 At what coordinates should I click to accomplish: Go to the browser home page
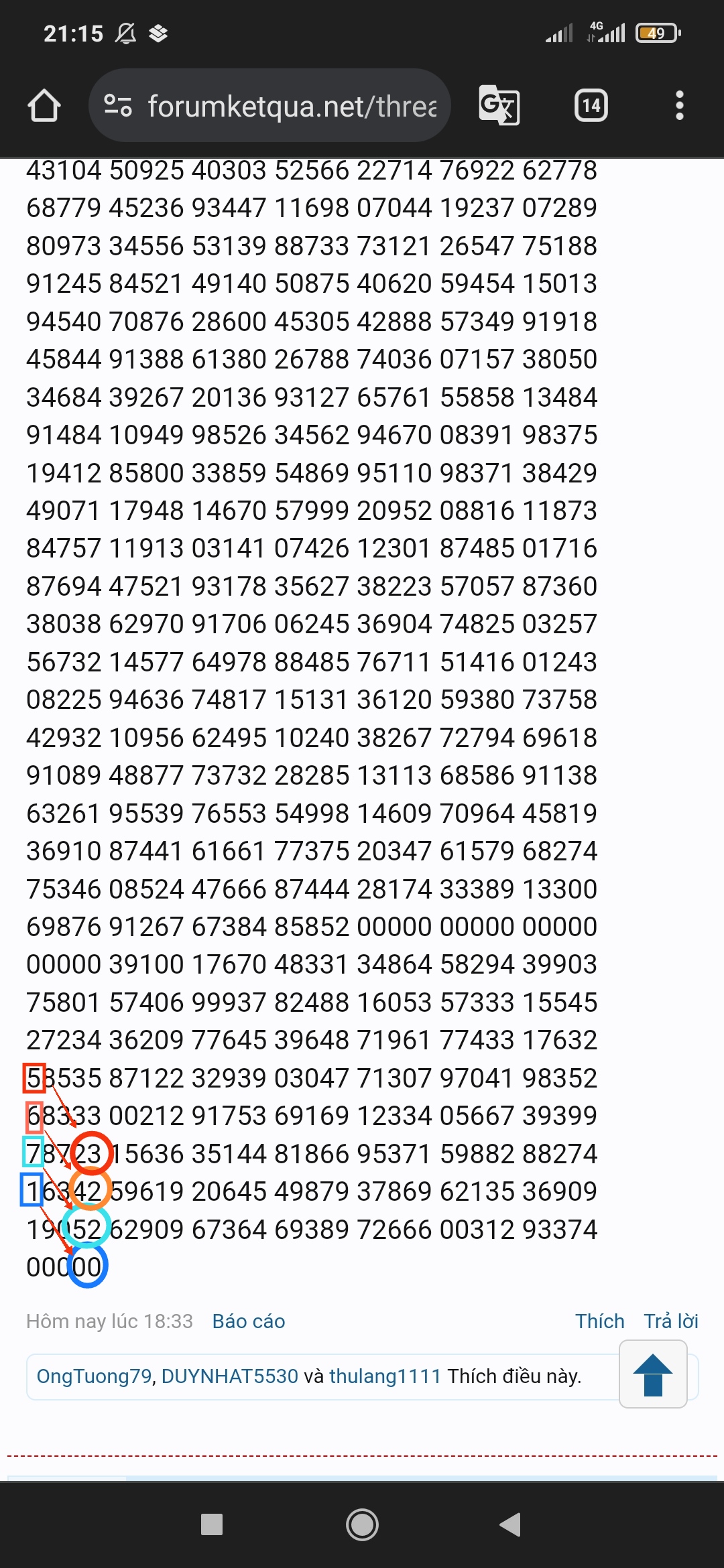44,106
